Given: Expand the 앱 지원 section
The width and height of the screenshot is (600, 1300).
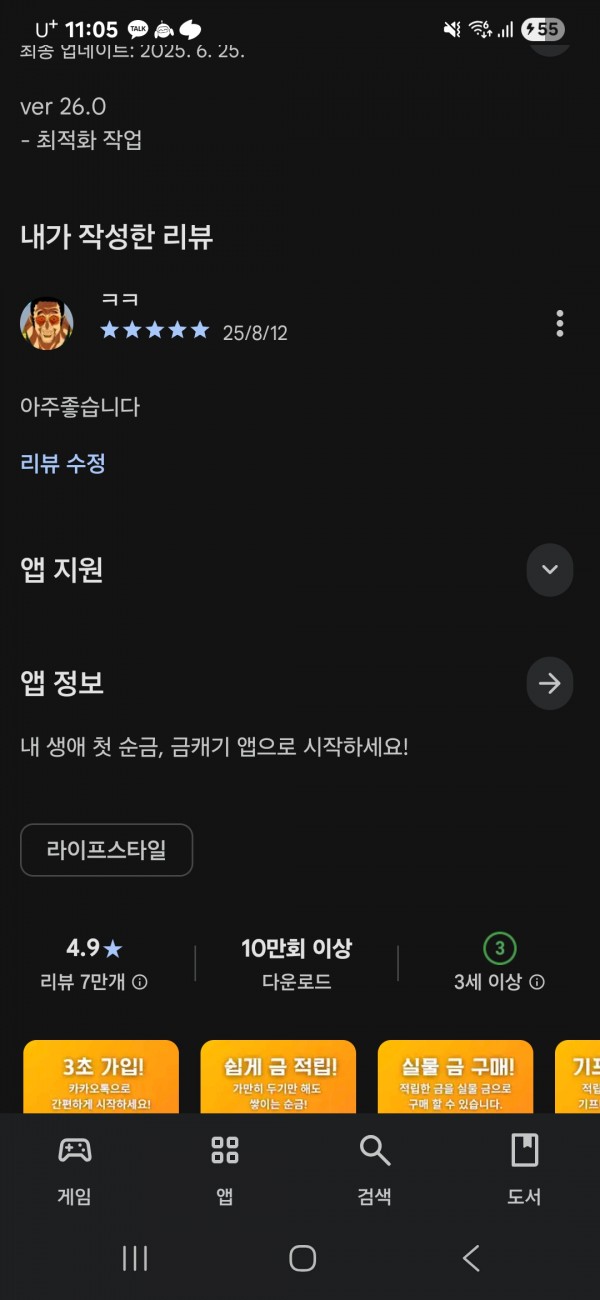Looking at the screenshot, I should click(x=549, y=570).
